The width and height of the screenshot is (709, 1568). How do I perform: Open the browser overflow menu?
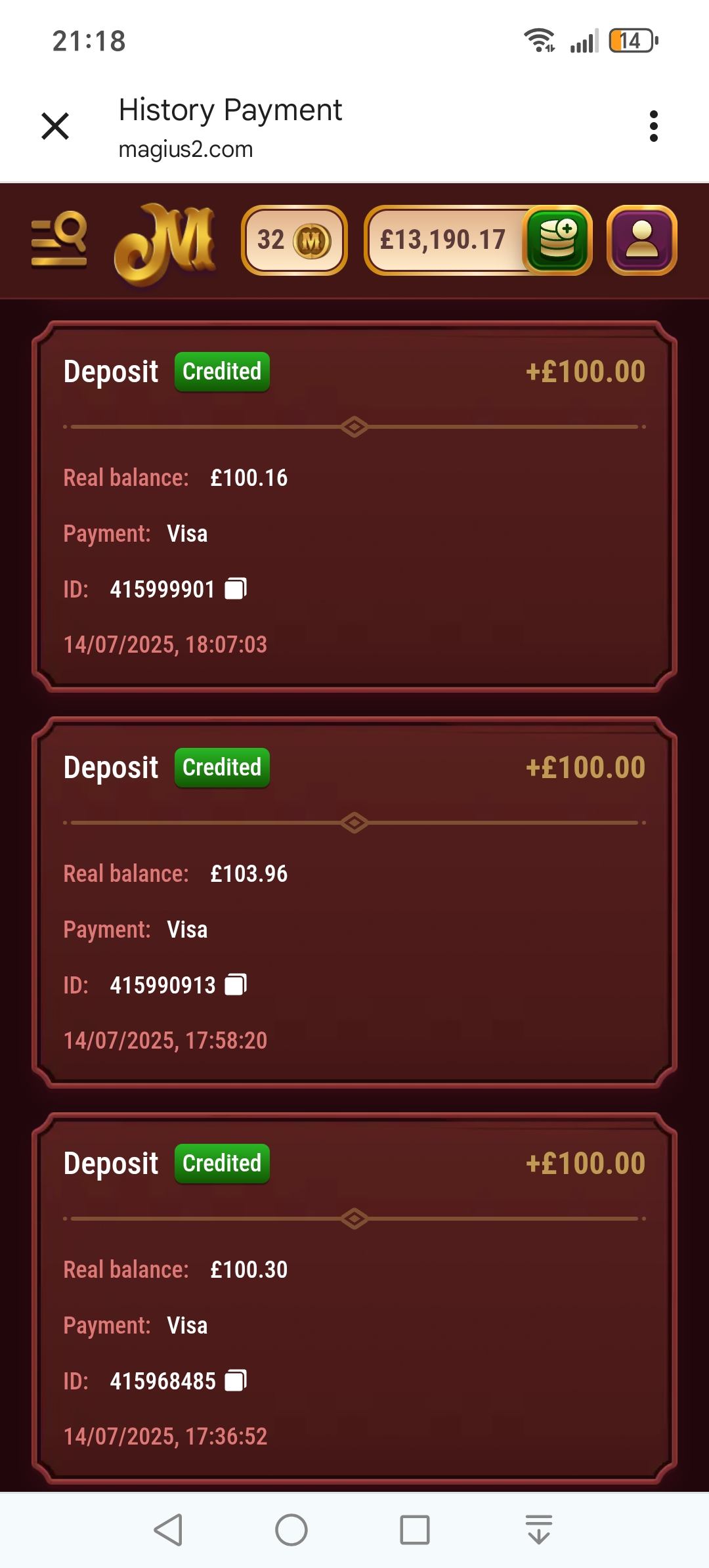point(653,126)
